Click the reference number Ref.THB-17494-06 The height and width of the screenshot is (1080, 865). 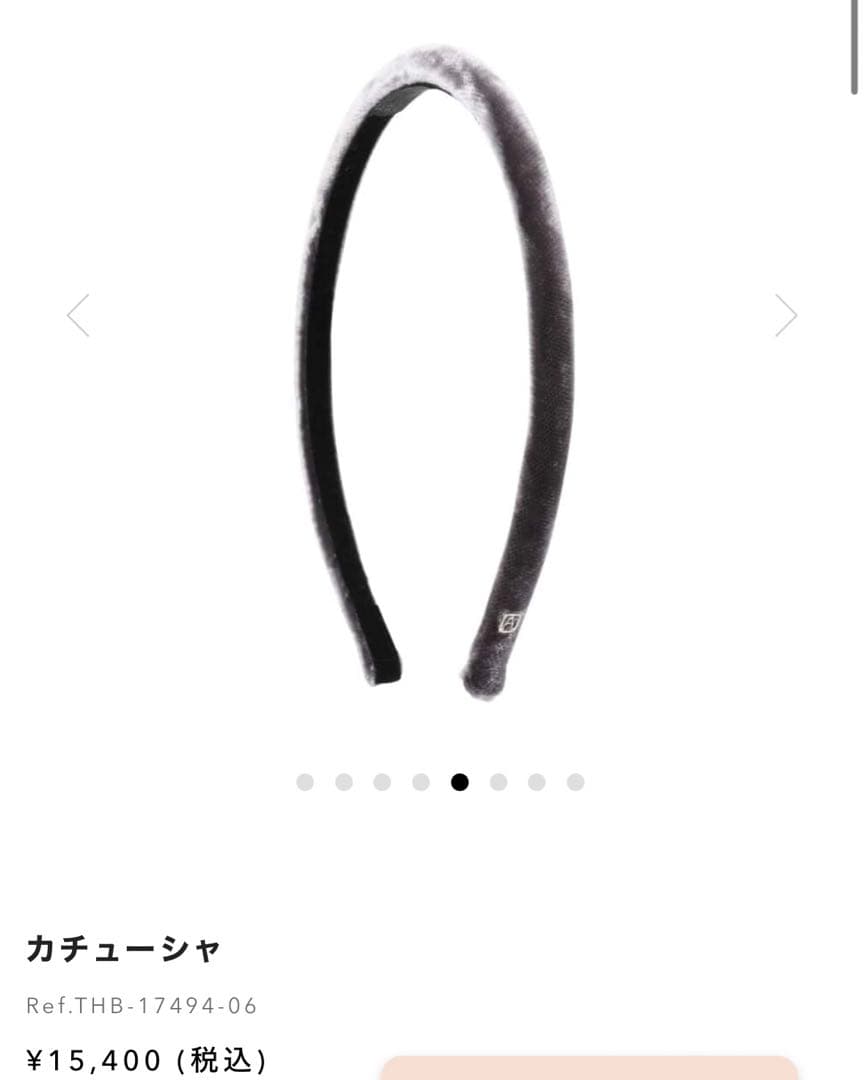[x=143, y=1007]
